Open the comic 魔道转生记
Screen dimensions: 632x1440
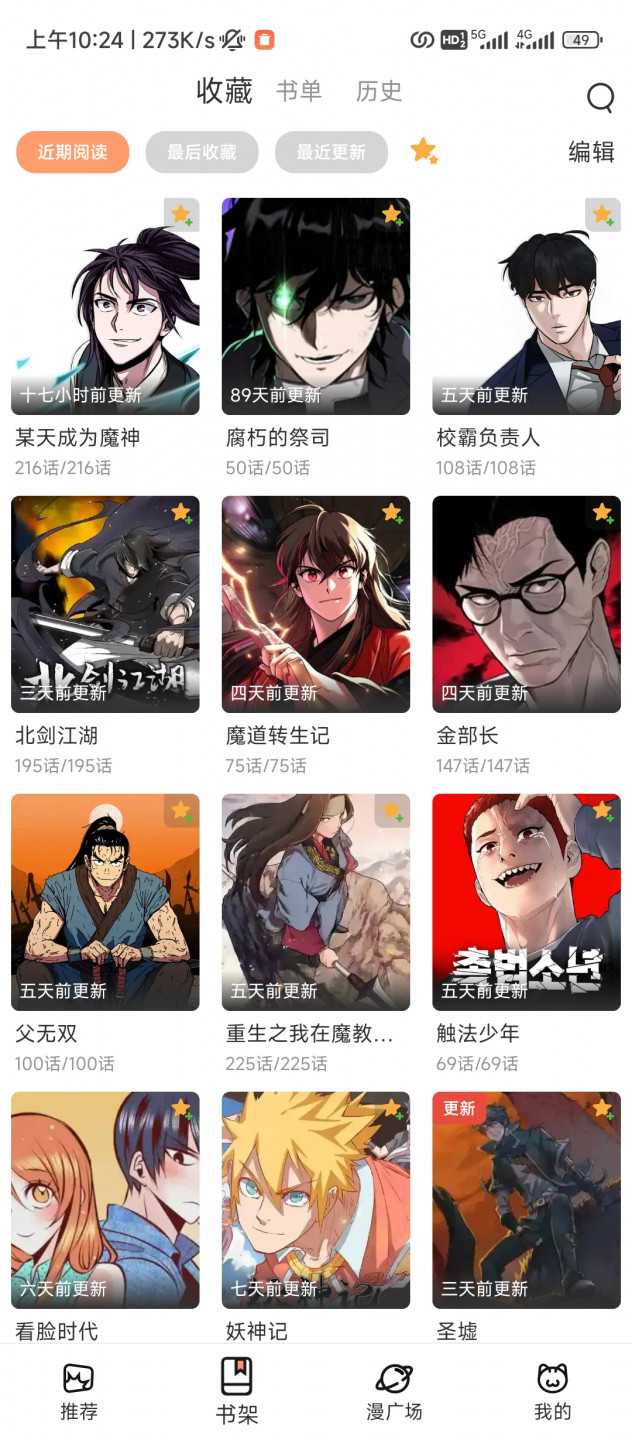click(x=316, y=604)
